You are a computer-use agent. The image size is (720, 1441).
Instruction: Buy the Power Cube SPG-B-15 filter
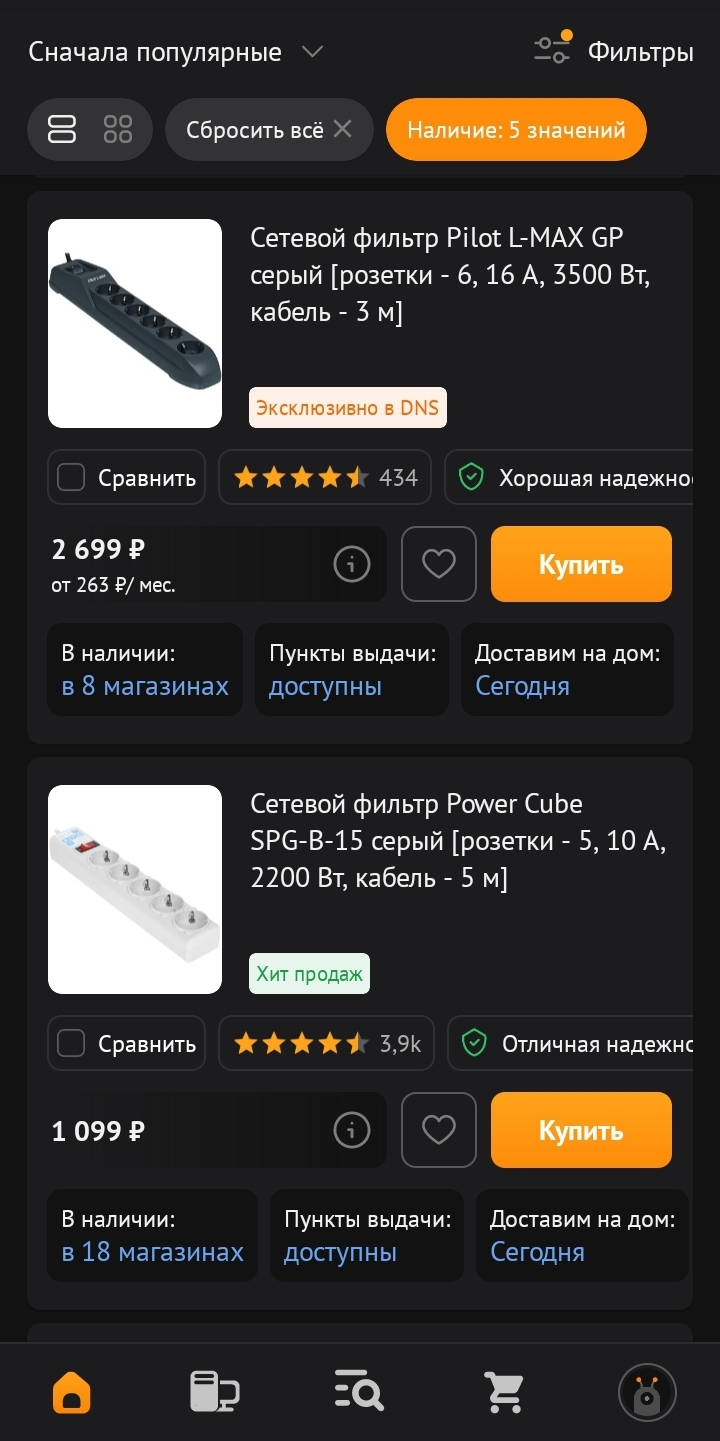581,1130
